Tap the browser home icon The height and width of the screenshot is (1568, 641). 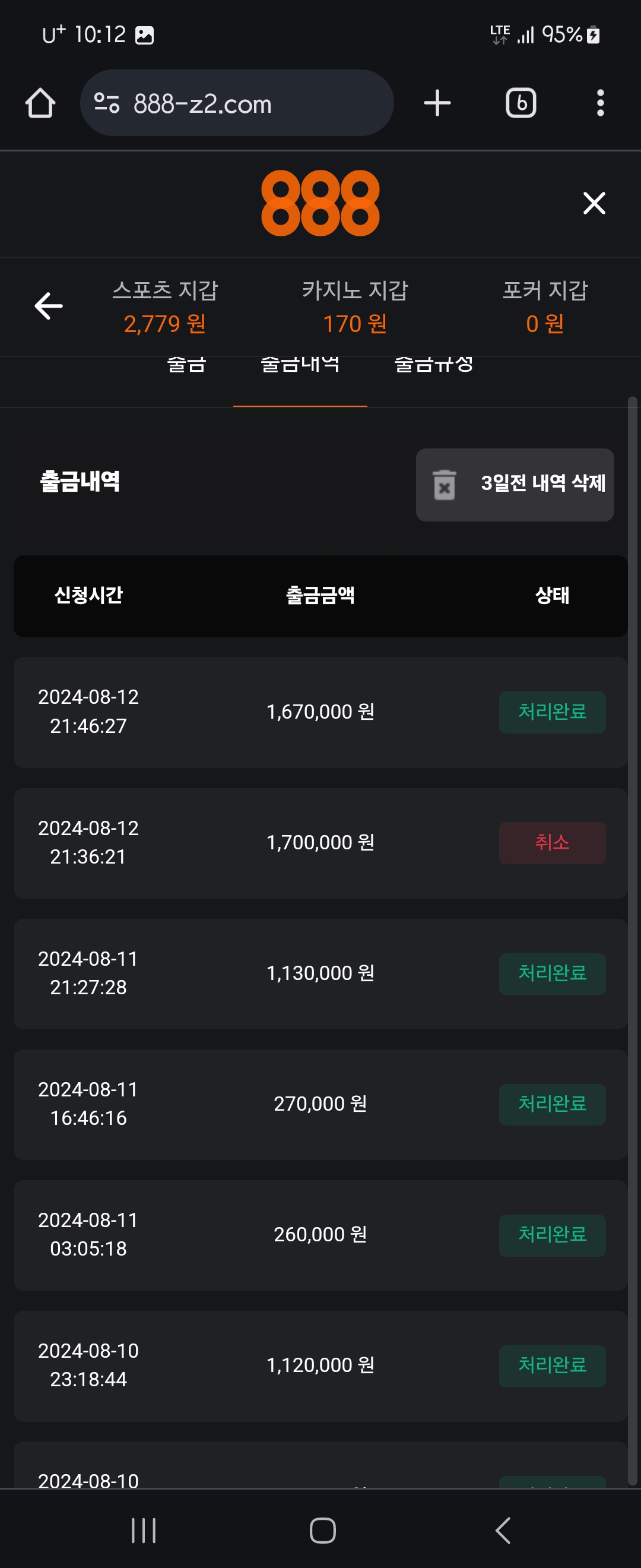(40, 103)
